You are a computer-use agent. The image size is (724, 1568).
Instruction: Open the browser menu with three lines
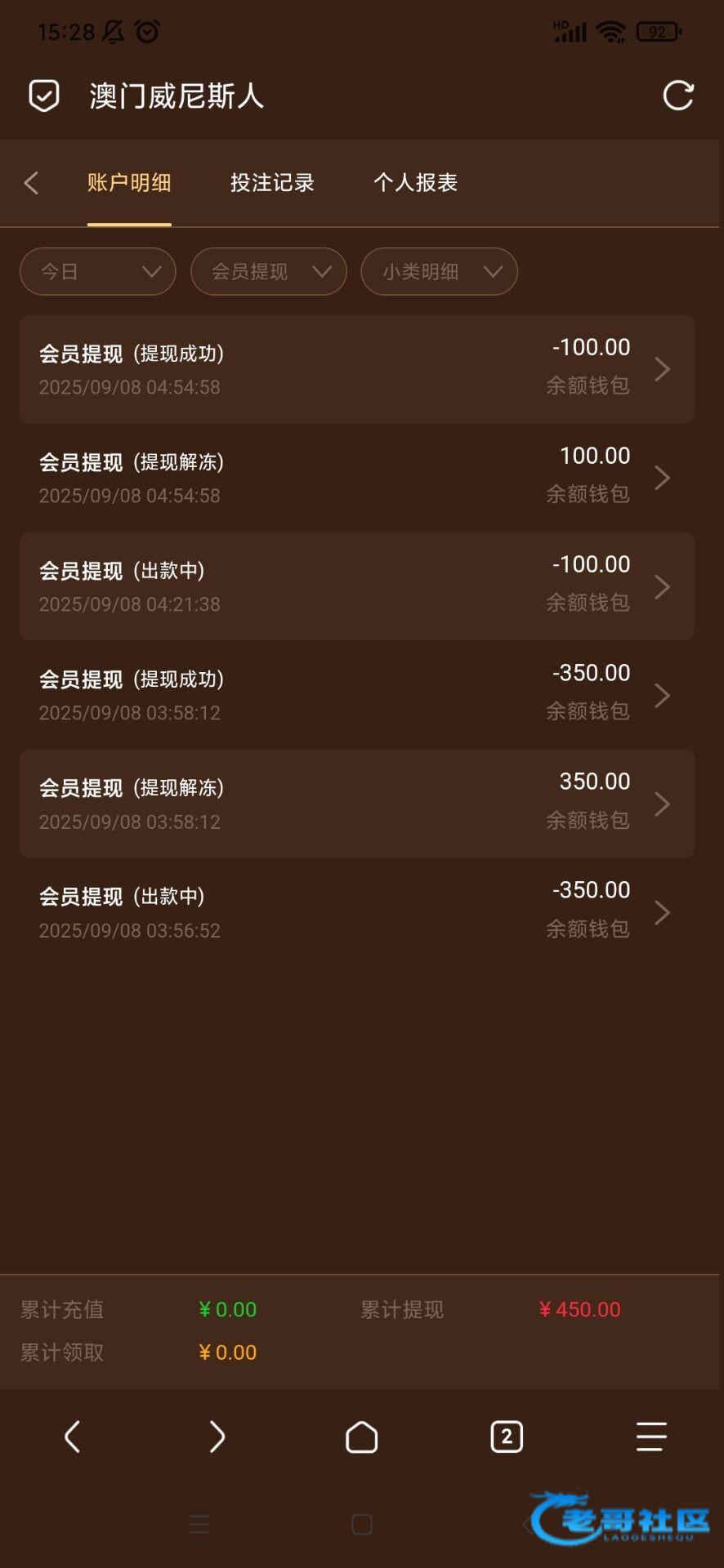651,1437
